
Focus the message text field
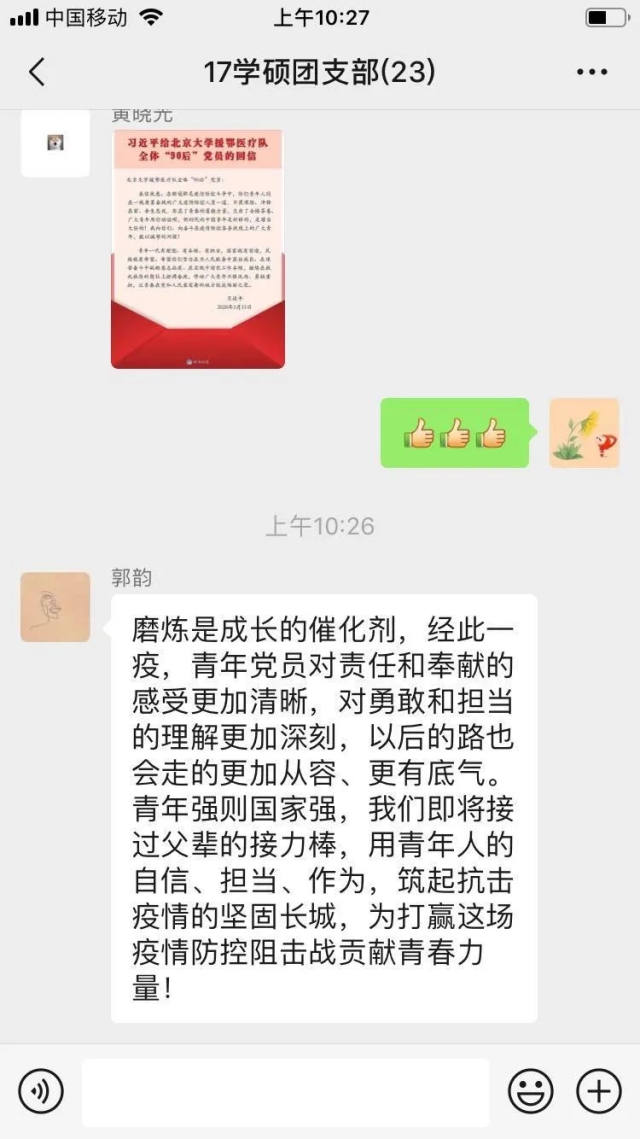click(x=285, y=1092)
